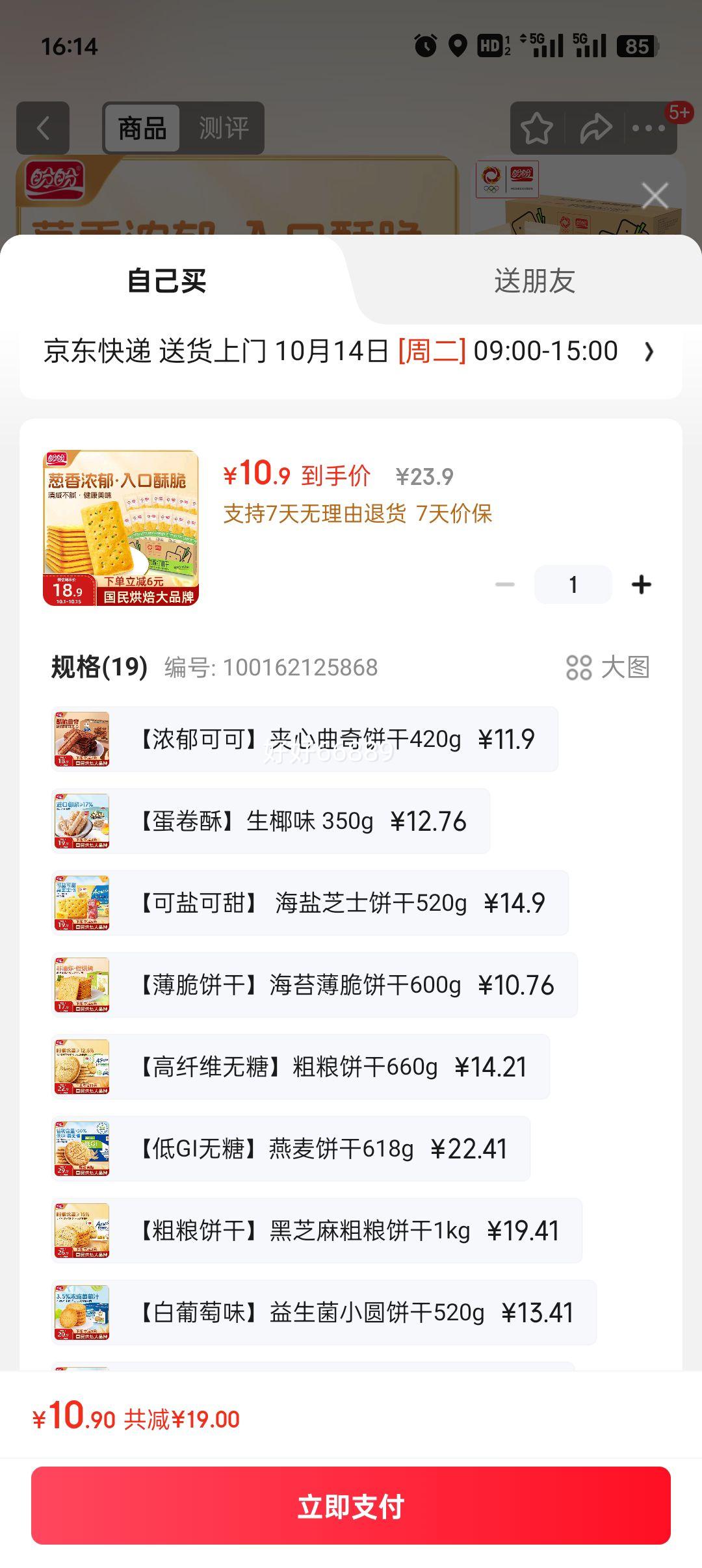Close the purchase options sheet
The image size is (702, 1568).
655,195
